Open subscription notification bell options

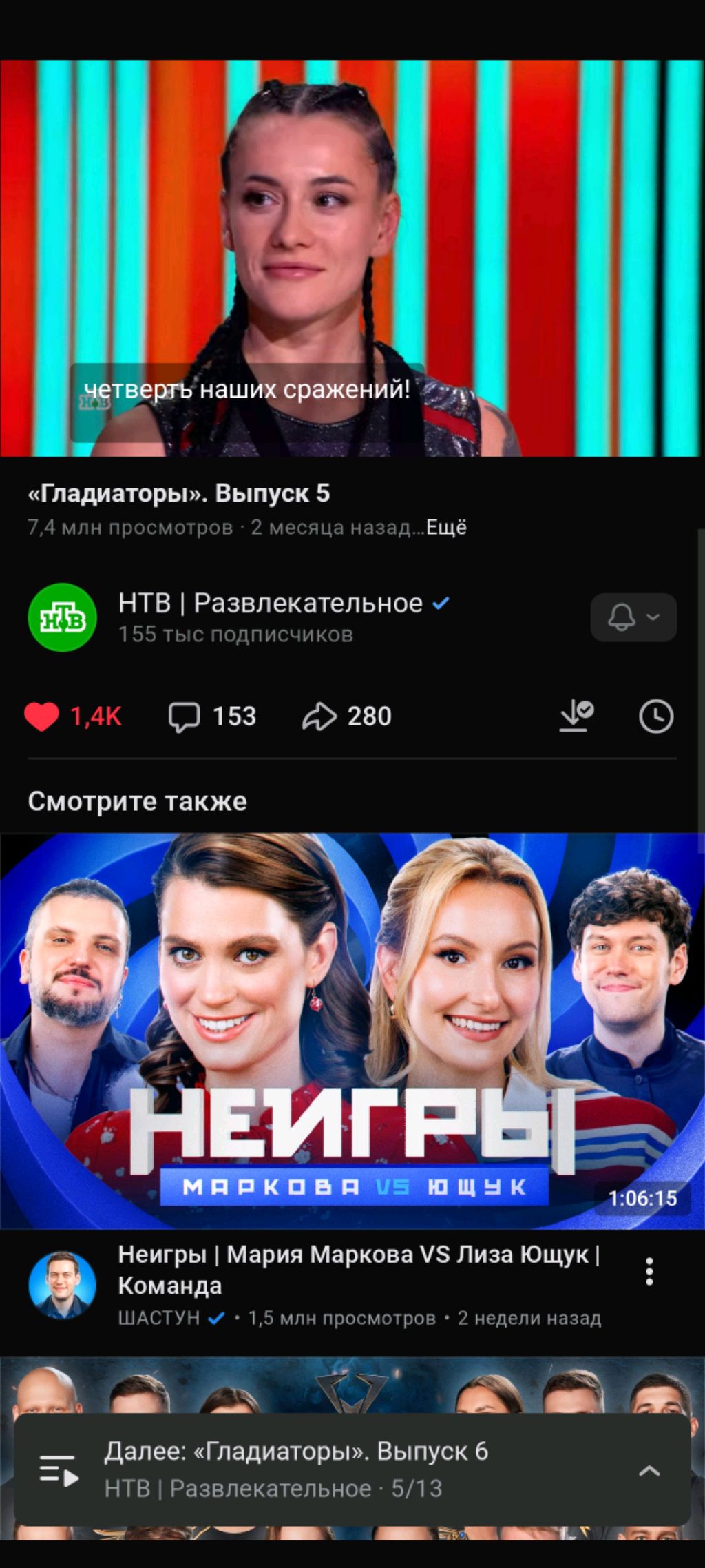[633, 617]
